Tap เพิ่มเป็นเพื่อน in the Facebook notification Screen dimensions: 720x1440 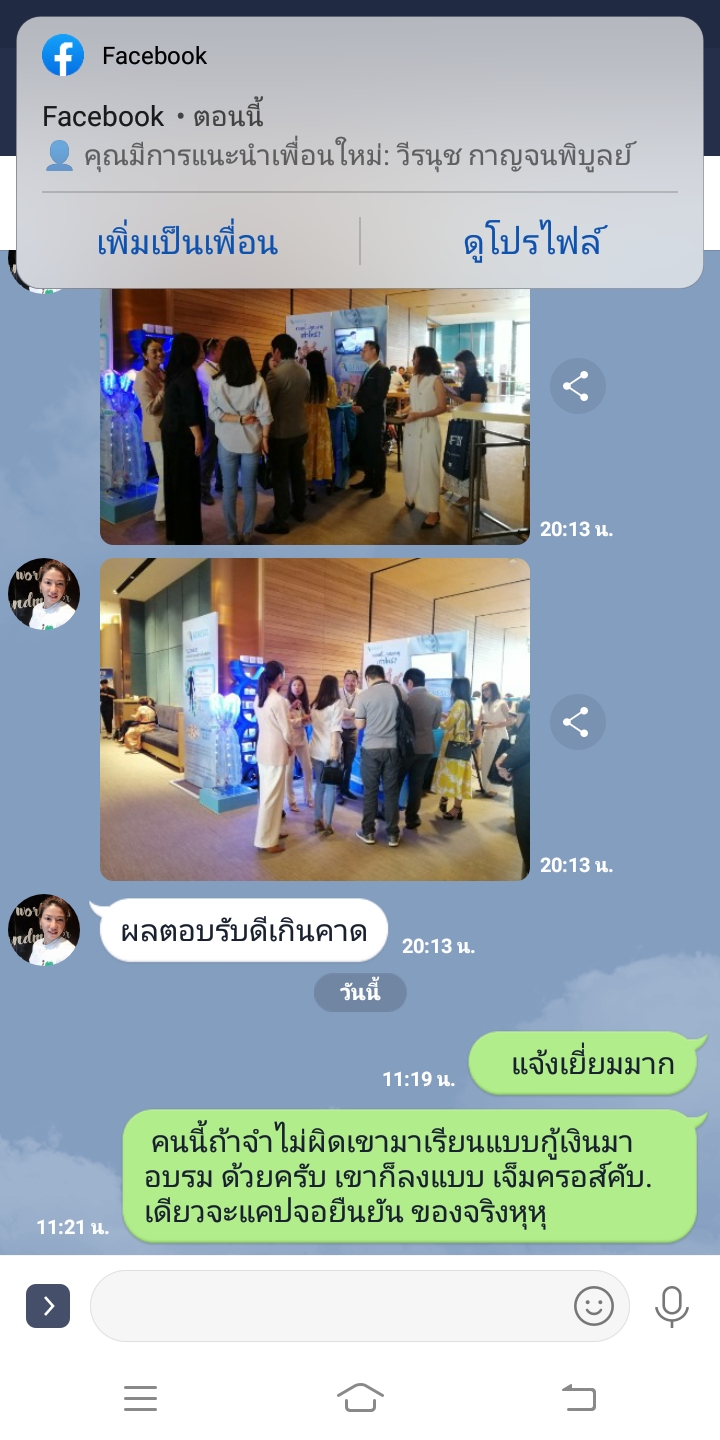pos(187,242)
